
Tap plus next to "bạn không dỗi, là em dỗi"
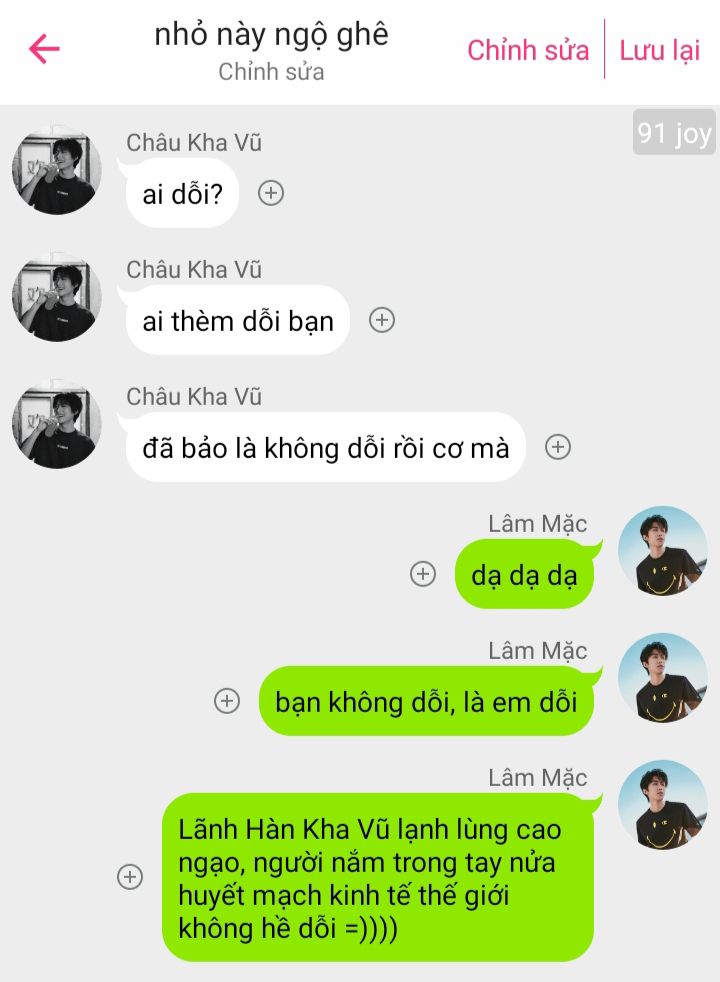coord(228,701)
